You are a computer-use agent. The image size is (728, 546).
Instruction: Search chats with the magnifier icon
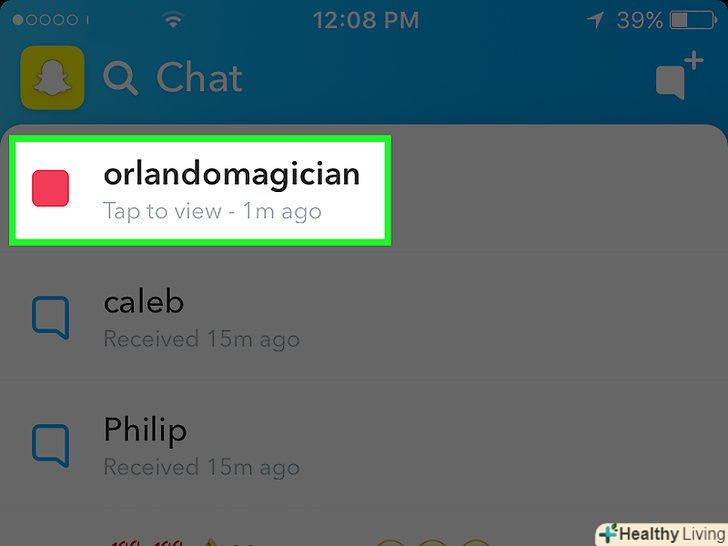(x=121, y=78)
